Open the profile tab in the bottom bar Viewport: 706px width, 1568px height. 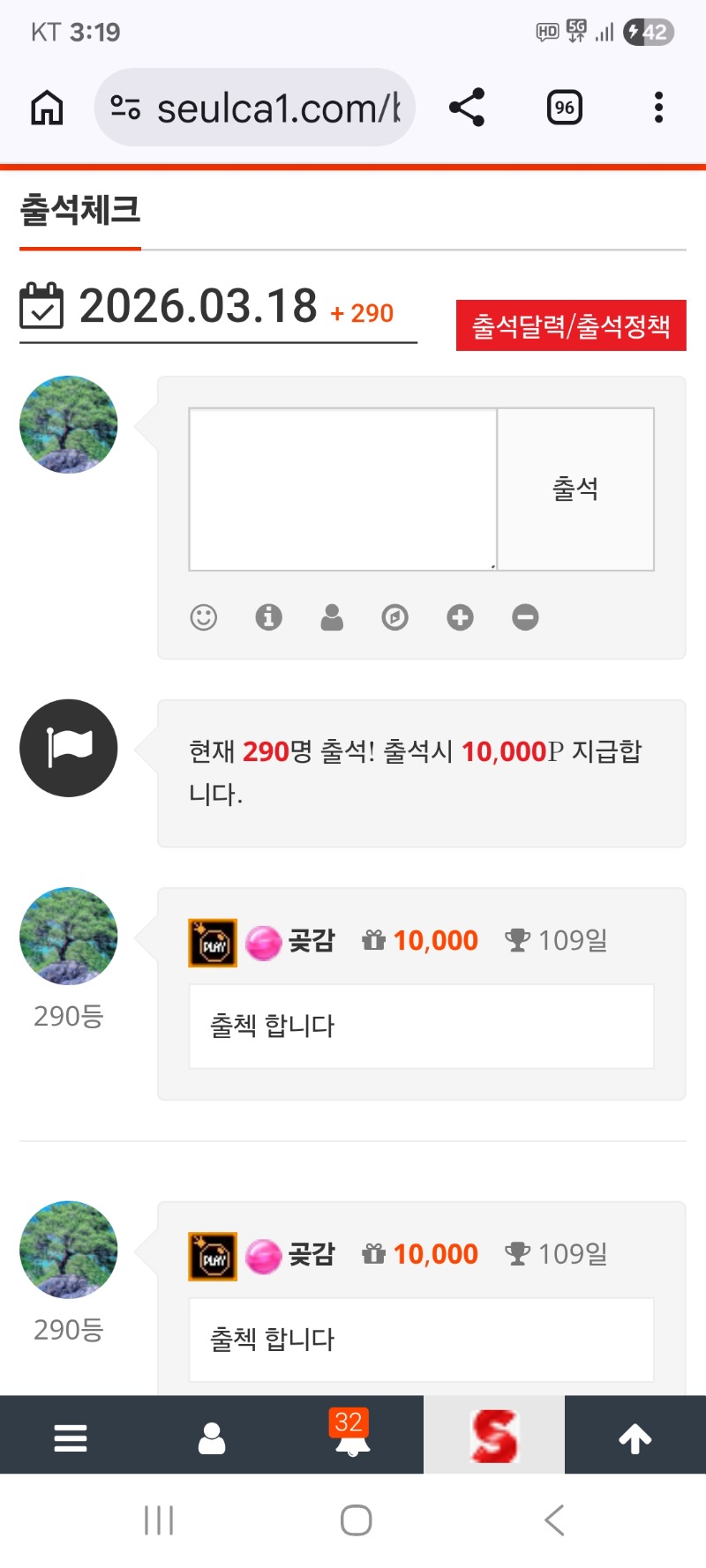pos(212,1437)
